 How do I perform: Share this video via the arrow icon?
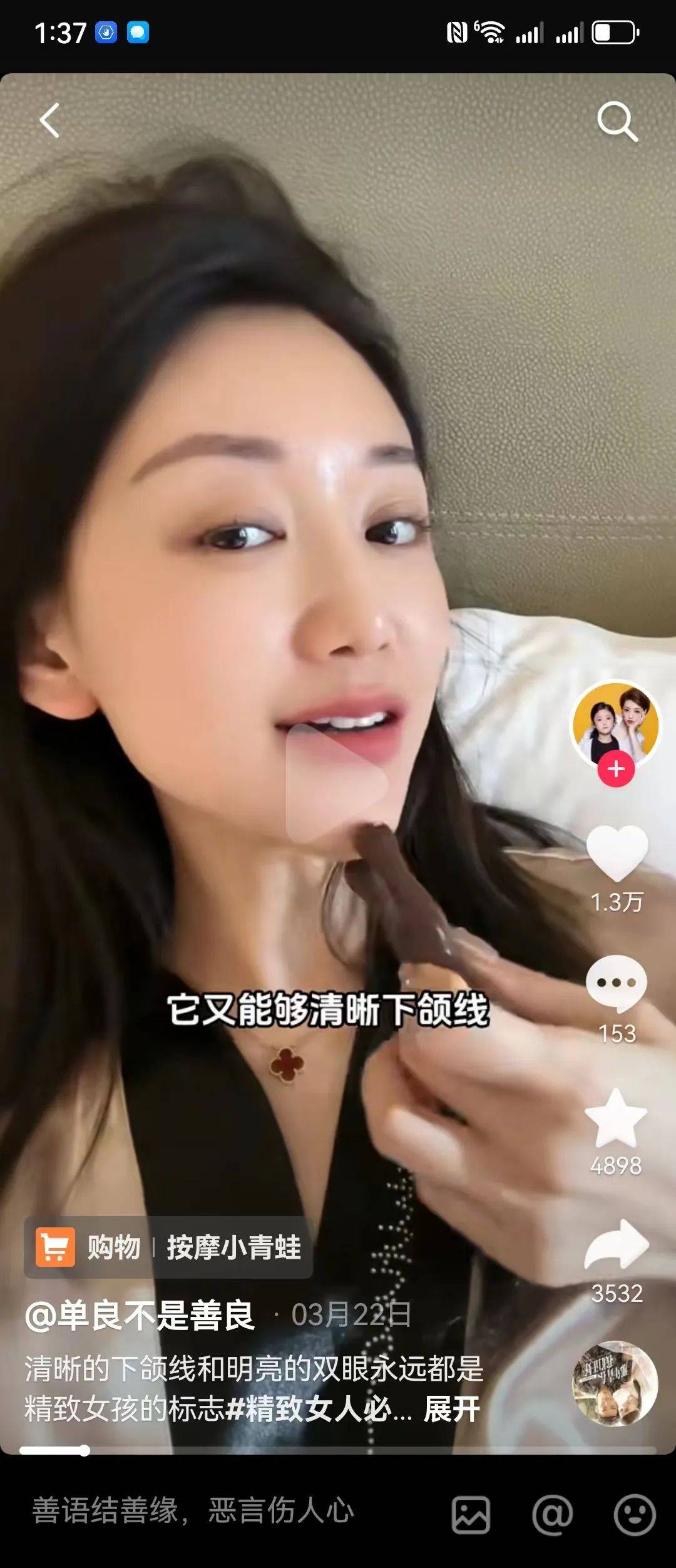(x=617, y=1246)
